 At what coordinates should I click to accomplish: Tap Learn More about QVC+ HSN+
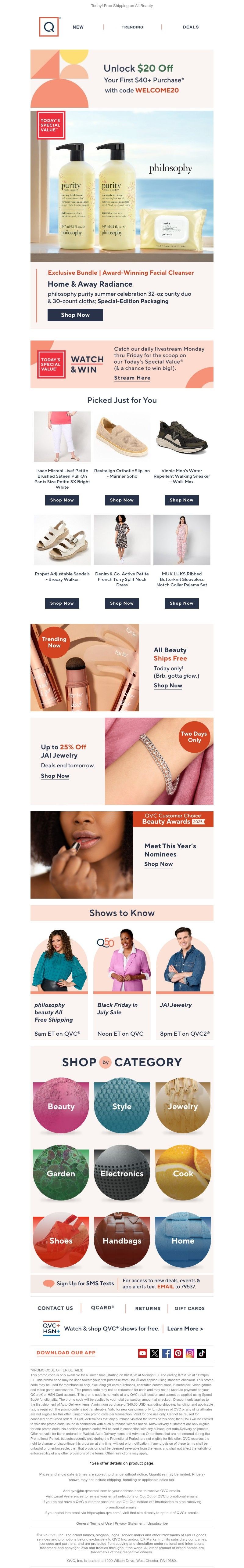point(185,1329)
